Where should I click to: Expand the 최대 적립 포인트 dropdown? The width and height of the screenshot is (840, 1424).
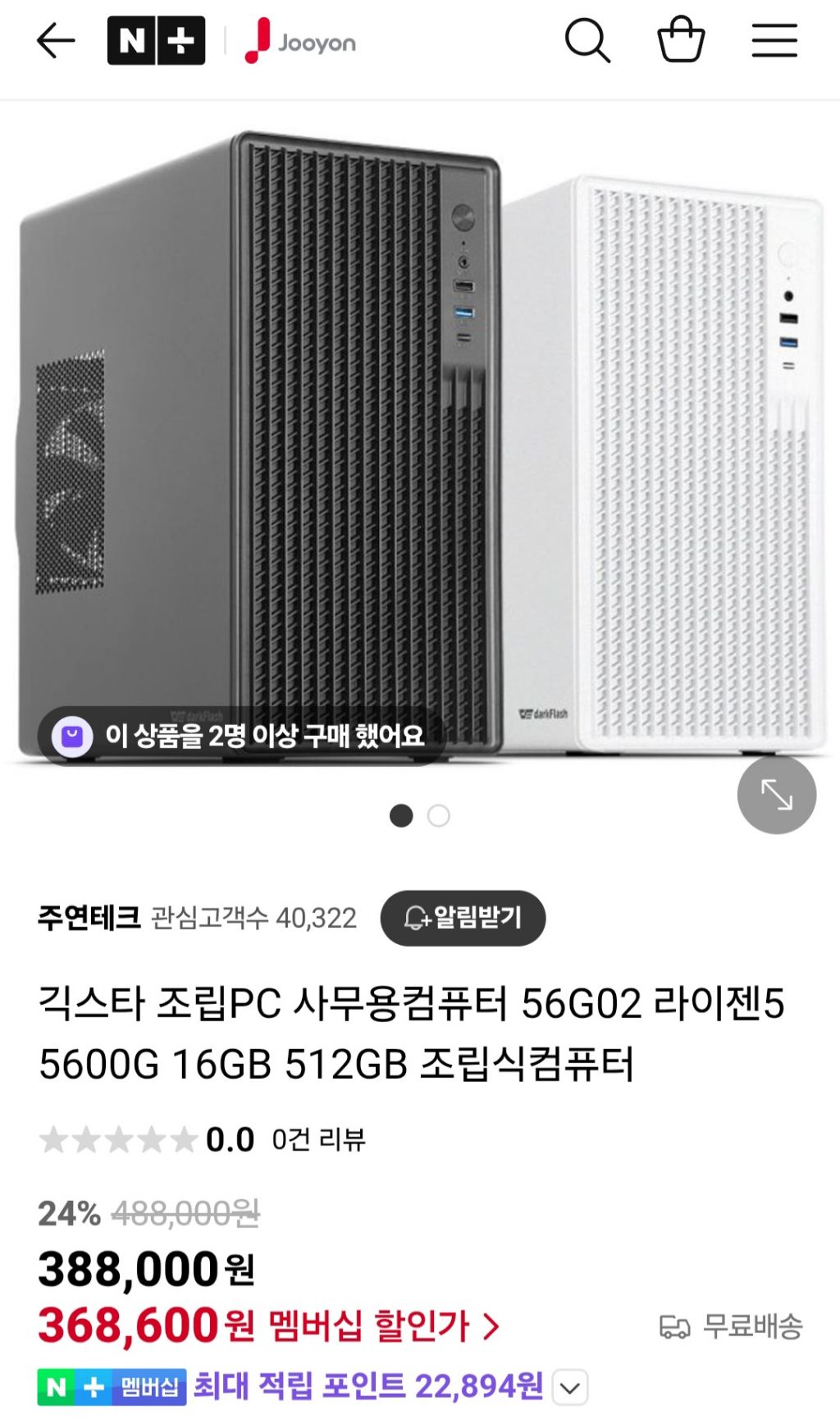[x=570, y=1388]
